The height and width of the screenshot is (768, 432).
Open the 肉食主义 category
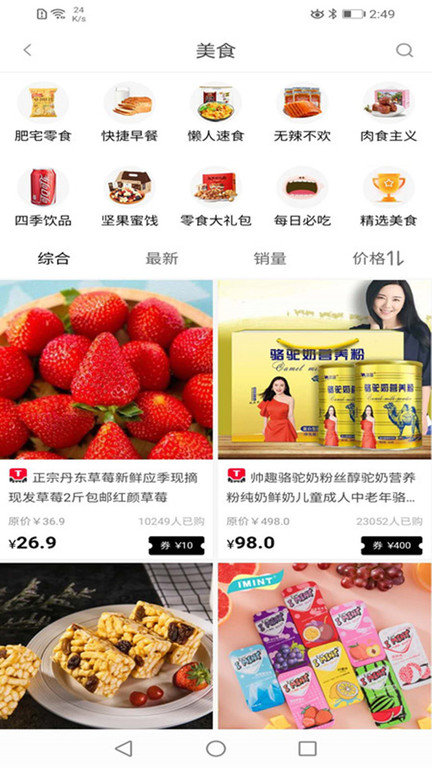388,114
